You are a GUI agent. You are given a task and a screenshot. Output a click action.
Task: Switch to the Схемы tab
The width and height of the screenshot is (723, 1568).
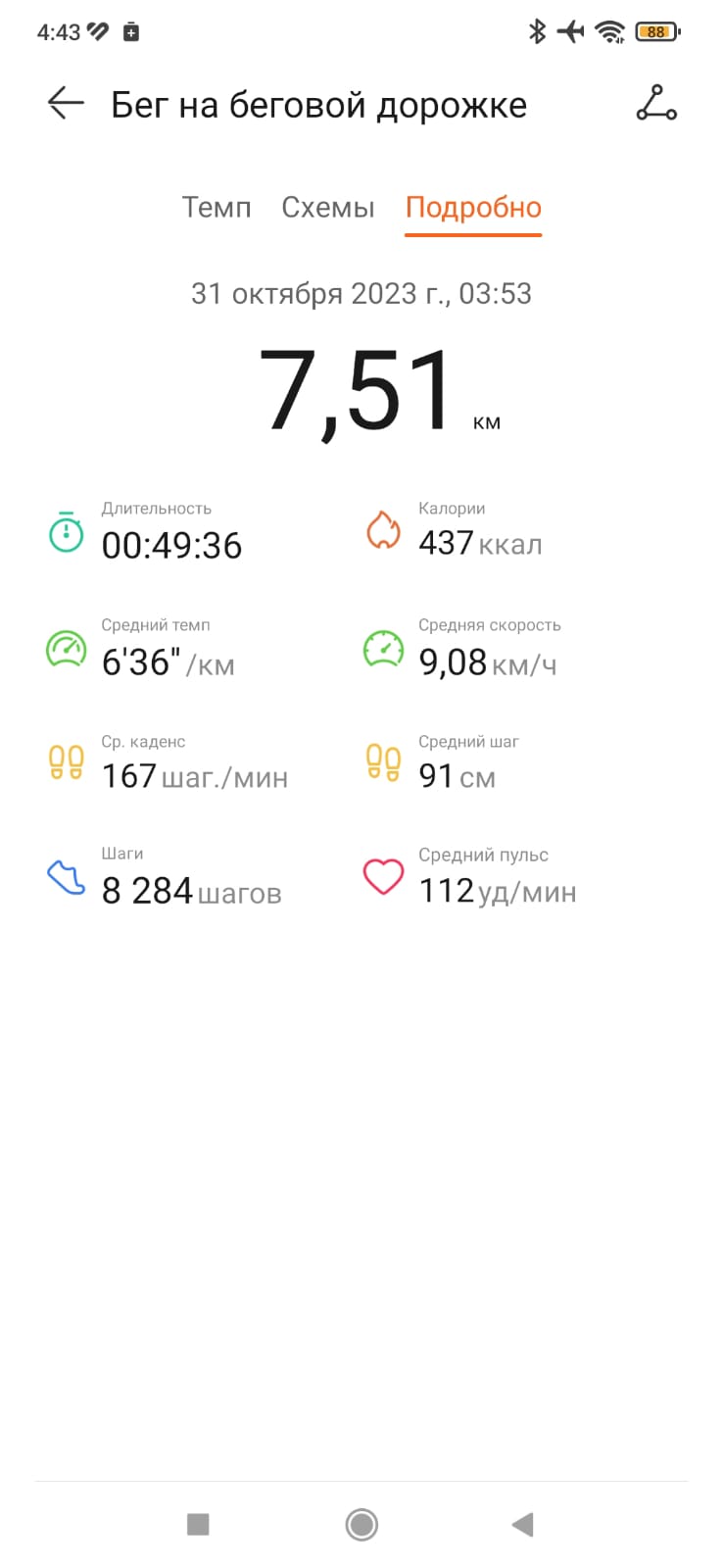click(328, 208)
